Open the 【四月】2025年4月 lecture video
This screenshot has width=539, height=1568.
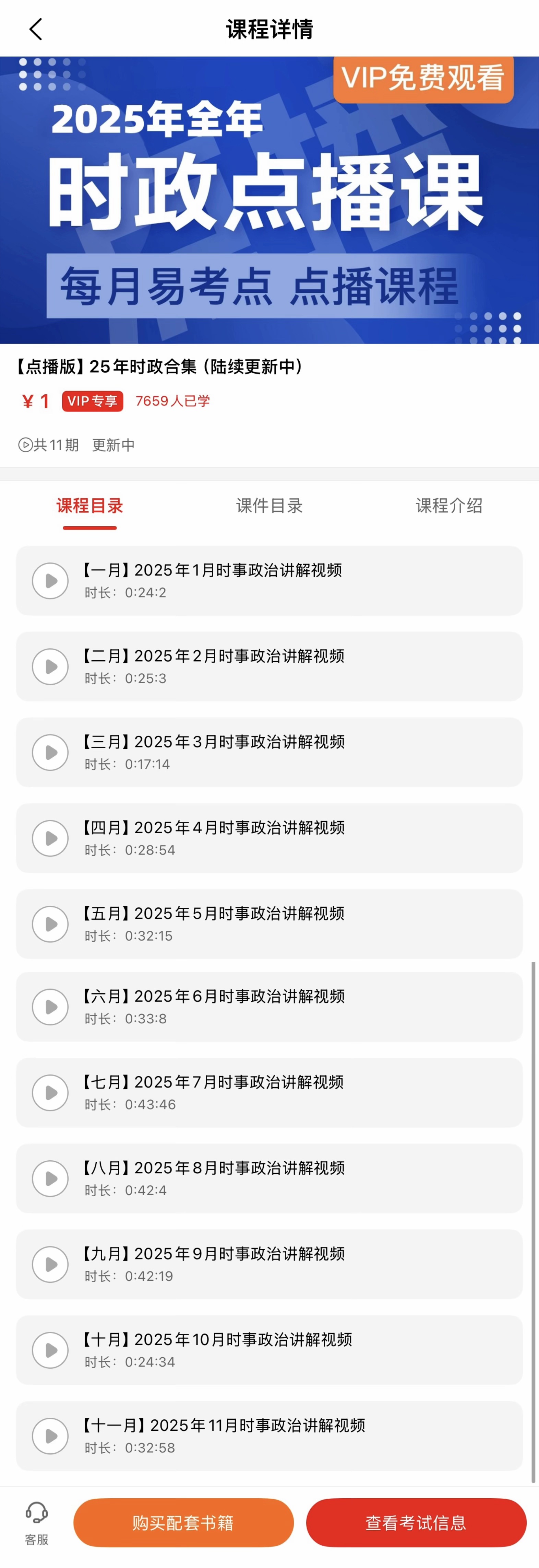coord(50,838)
